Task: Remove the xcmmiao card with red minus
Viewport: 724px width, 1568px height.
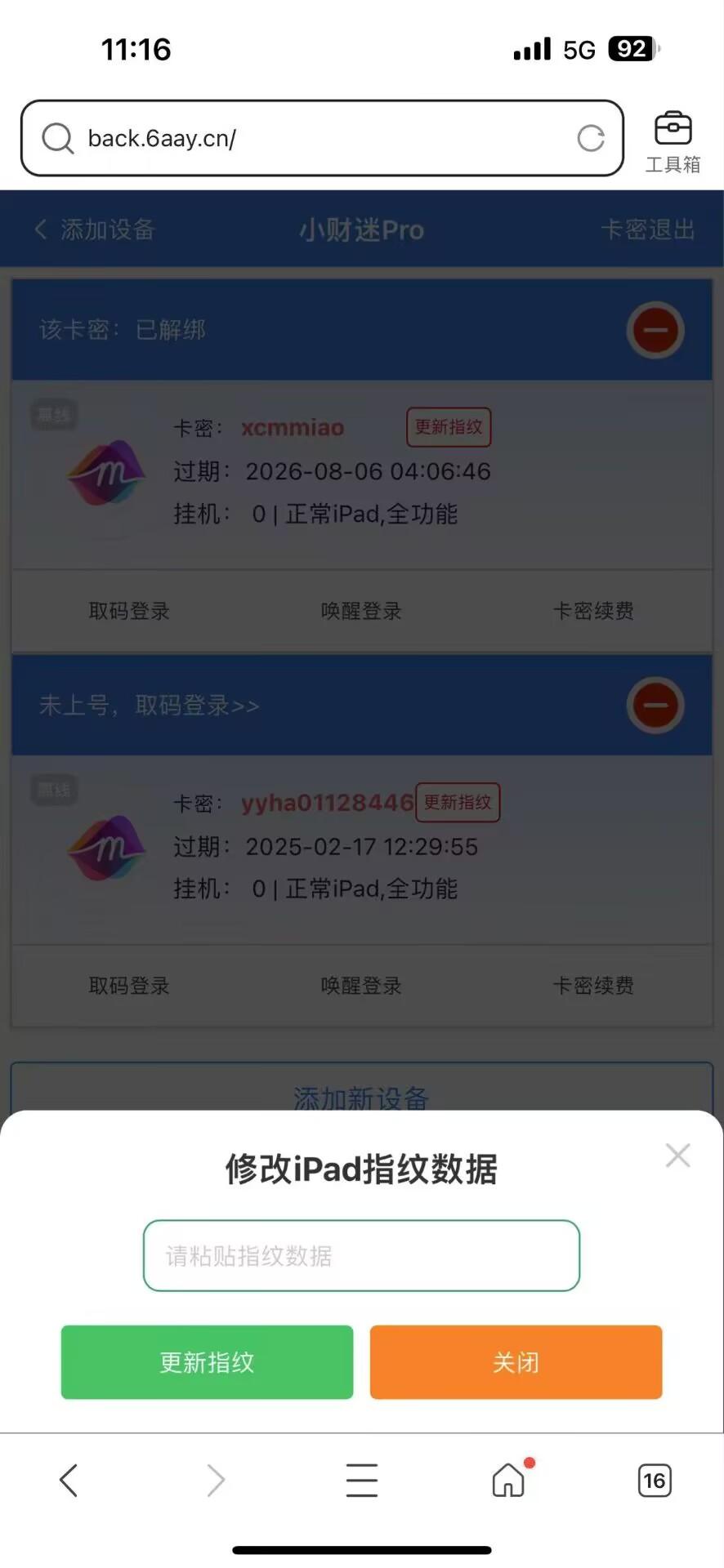Action: click(655, 331)
